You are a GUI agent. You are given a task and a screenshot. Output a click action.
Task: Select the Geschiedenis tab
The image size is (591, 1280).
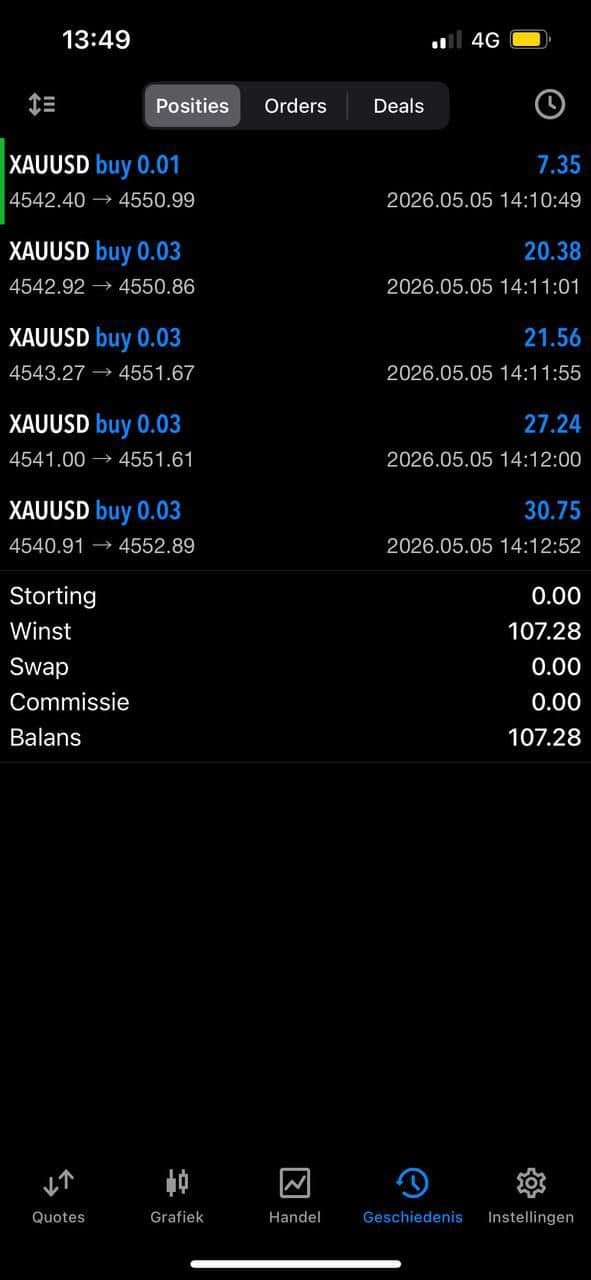point(413,1196)
